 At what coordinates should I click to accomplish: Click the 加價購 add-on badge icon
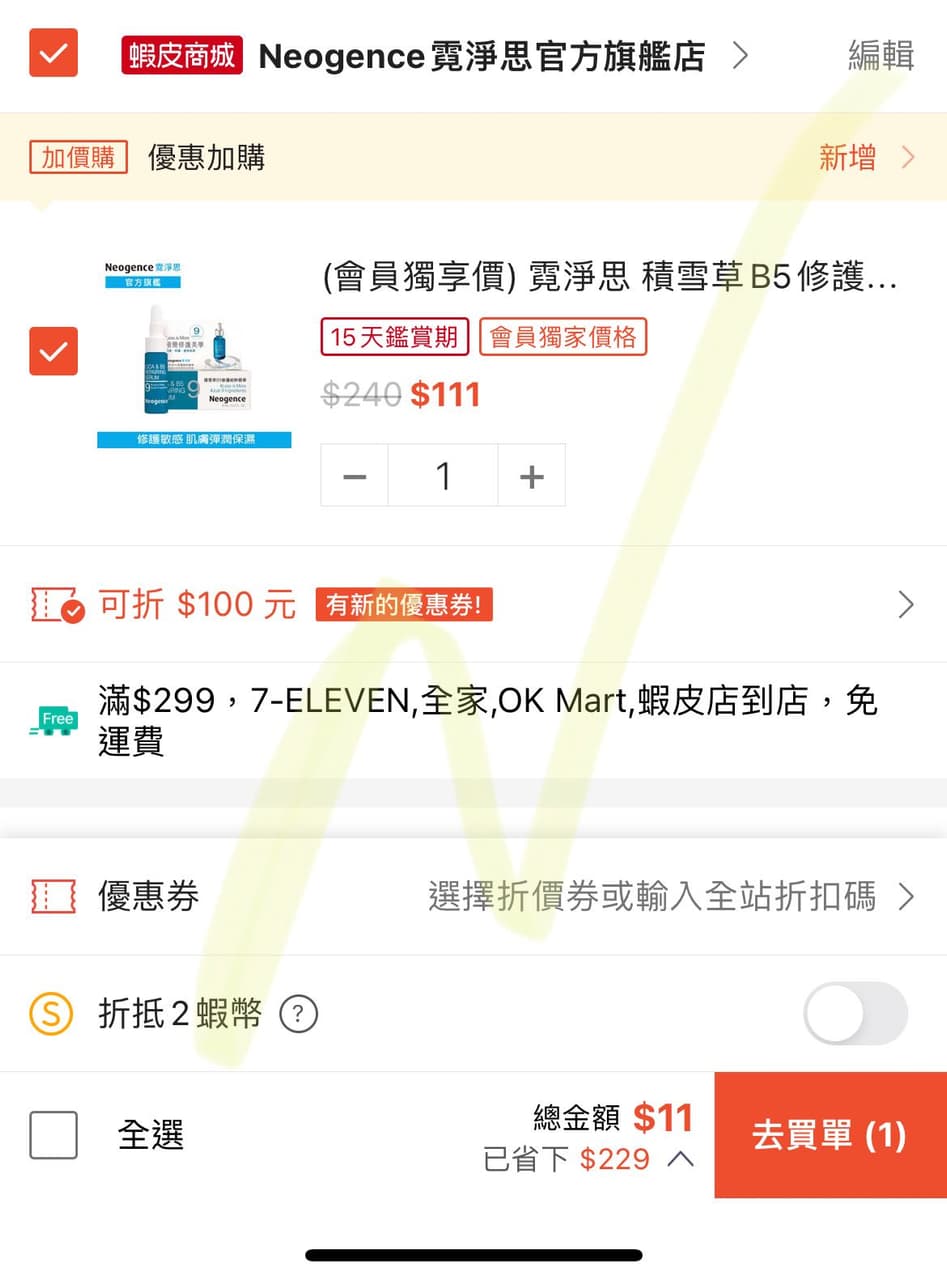[78, 157]
